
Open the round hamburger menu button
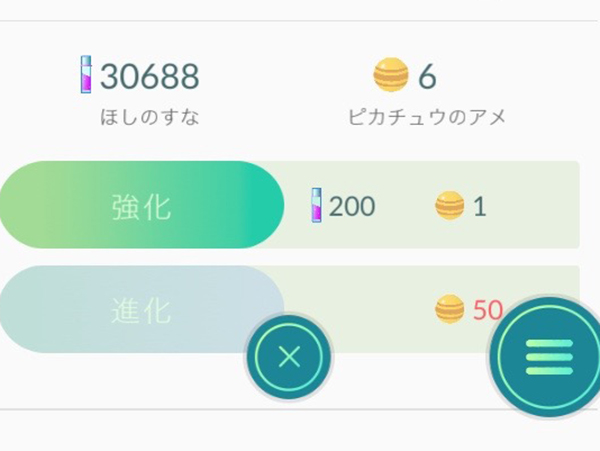pos(548,357)
